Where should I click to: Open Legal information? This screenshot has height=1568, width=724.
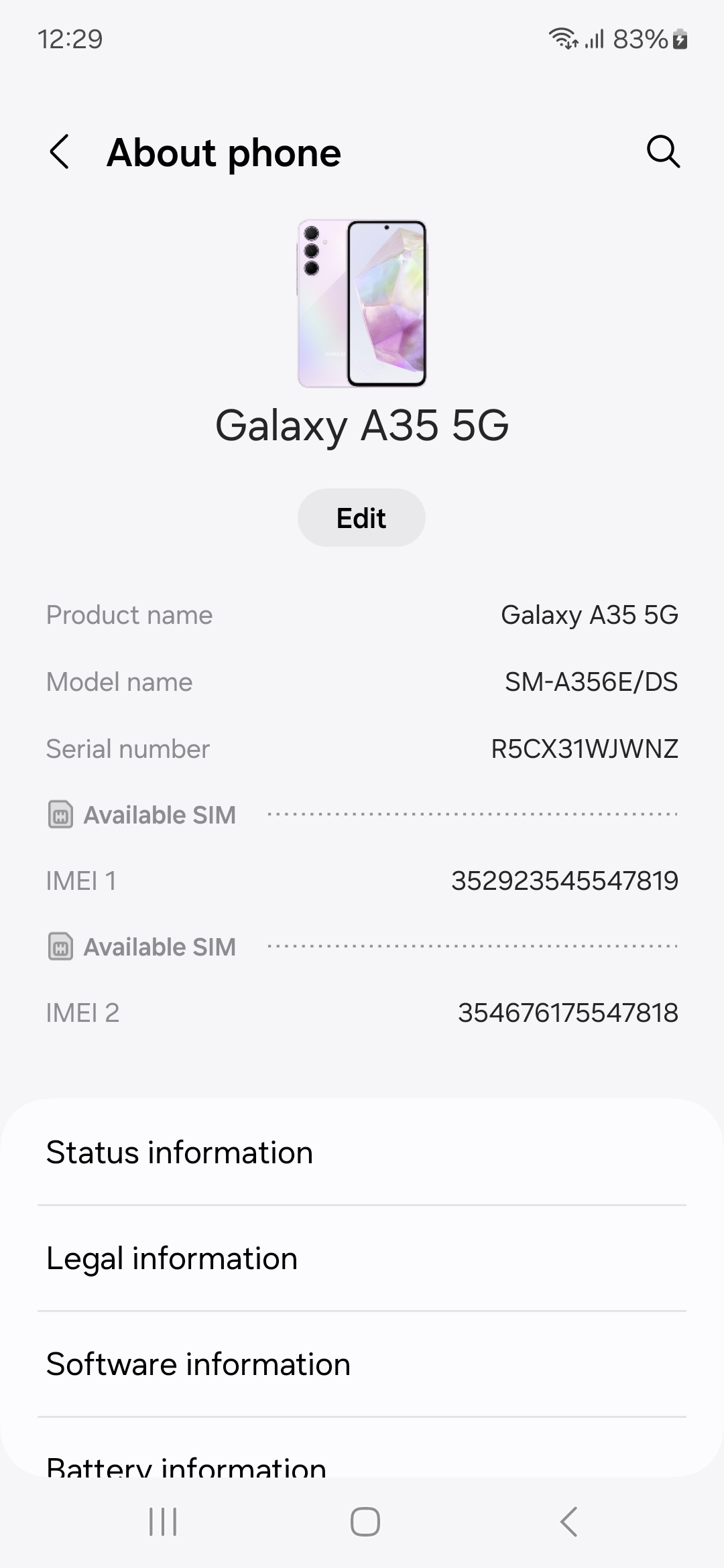(362, 1258)
